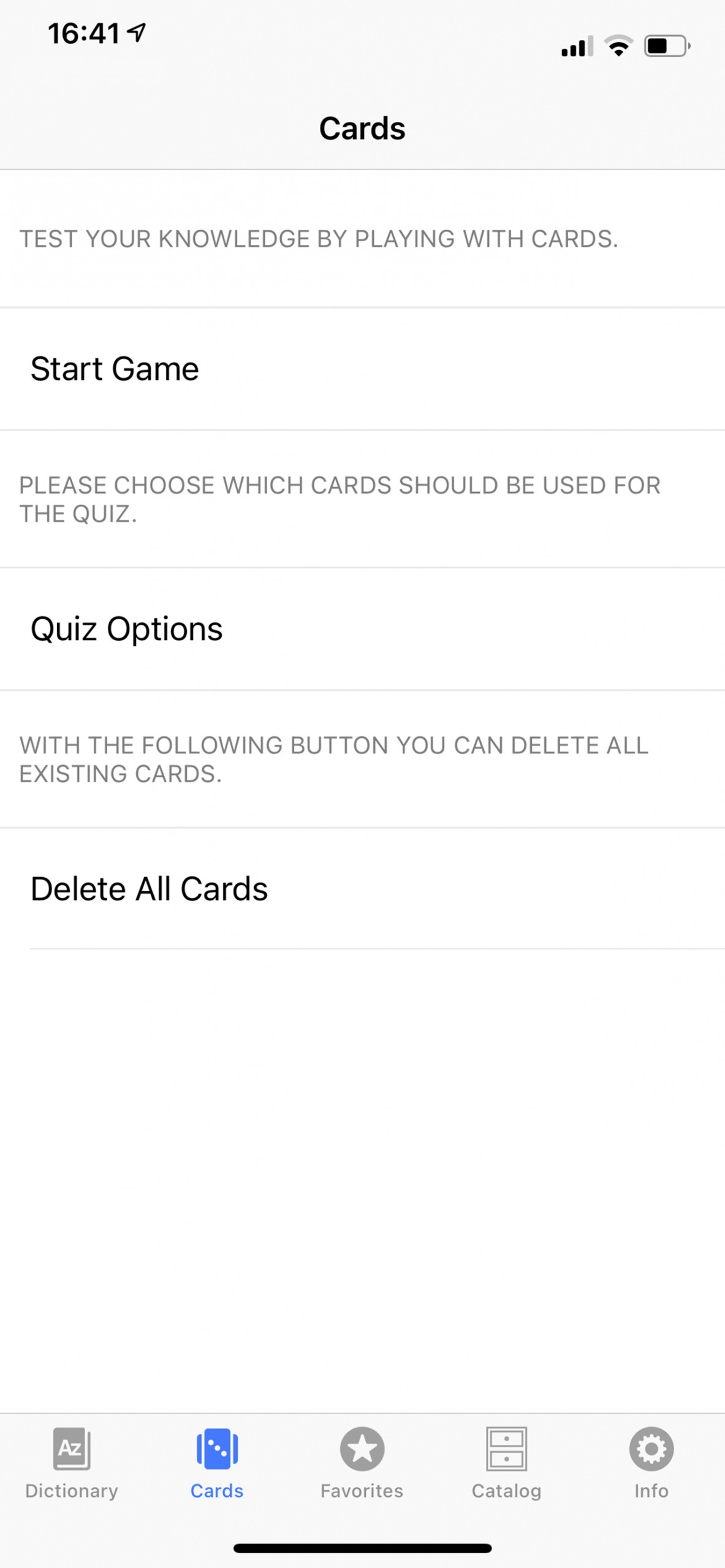Switch to the Dictionary tab
Viewport: 725px width, 1568px height.
72,1463
